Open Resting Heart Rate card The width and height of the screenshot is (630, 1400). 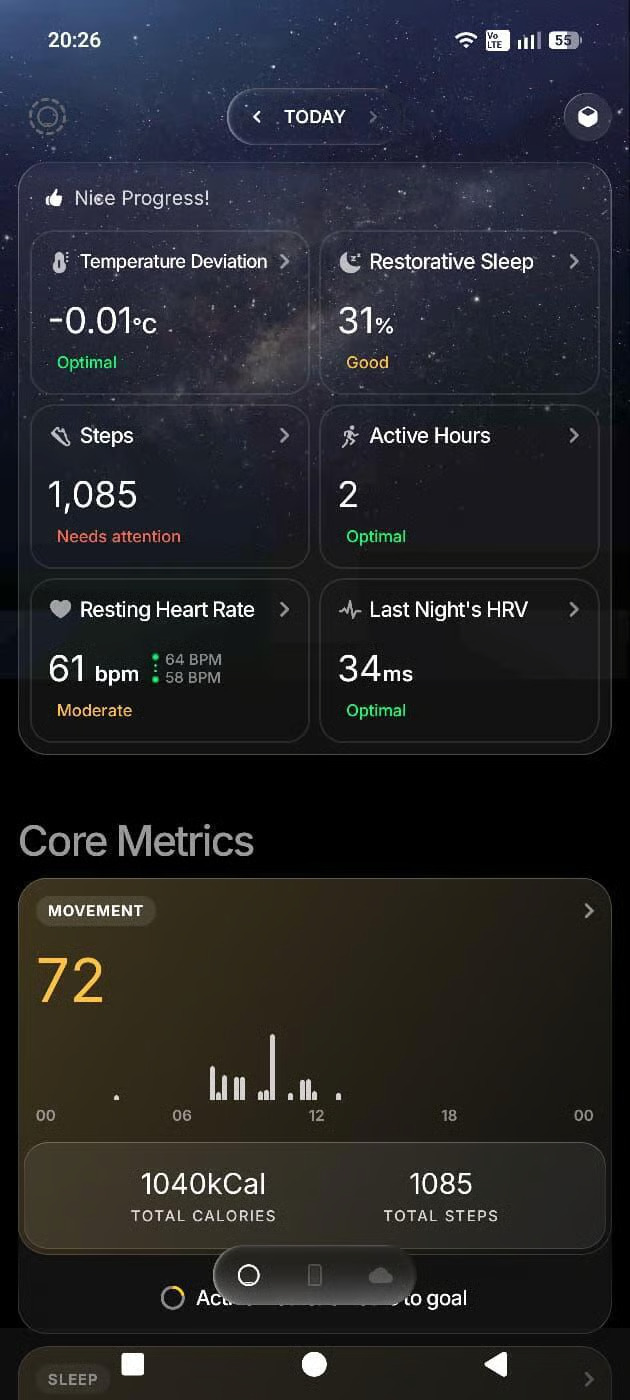coord(170,660)
